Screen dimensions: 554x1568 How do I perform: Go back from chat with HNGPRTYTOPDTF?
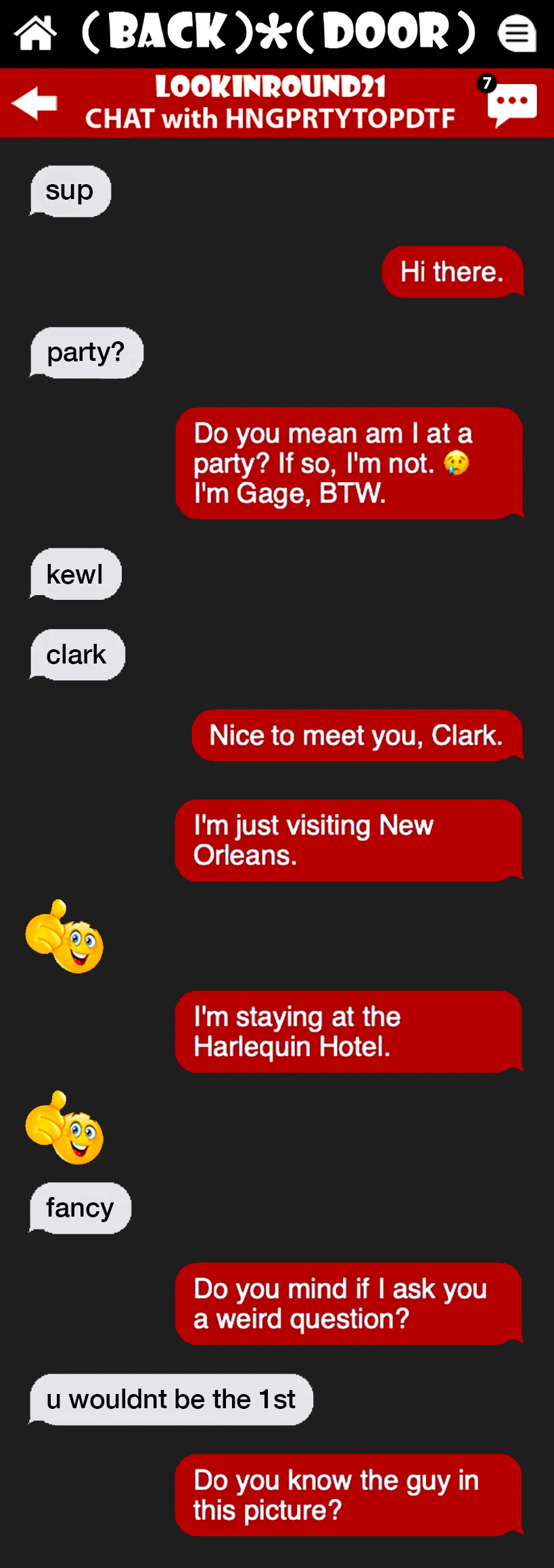[x=34, y=103]
